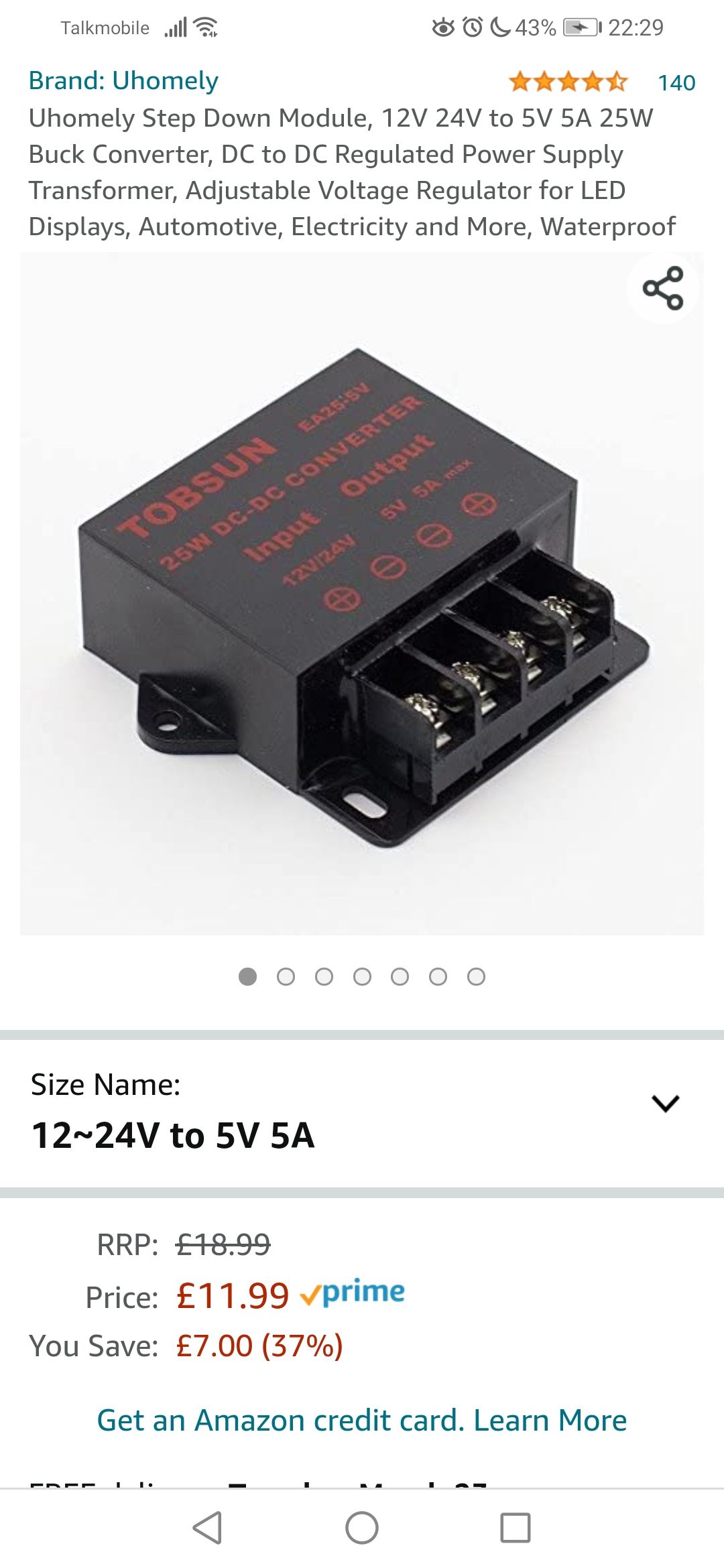Image resolution: width=724 pixels, height=1568 pixels.
Task: Open Get an Amazon credit card link
Action: point(362,1421)
